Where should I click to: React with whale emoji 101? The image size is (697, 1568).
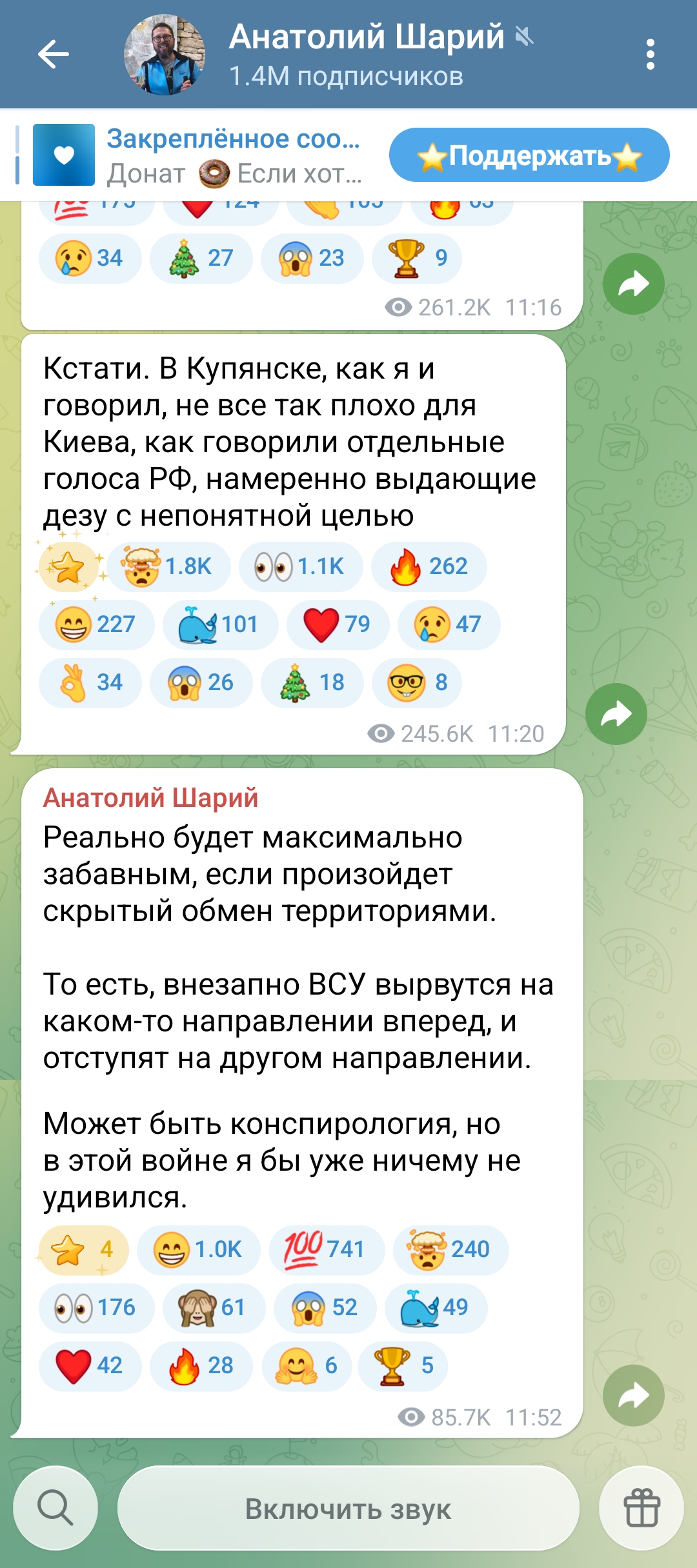[x=220, y=624]
